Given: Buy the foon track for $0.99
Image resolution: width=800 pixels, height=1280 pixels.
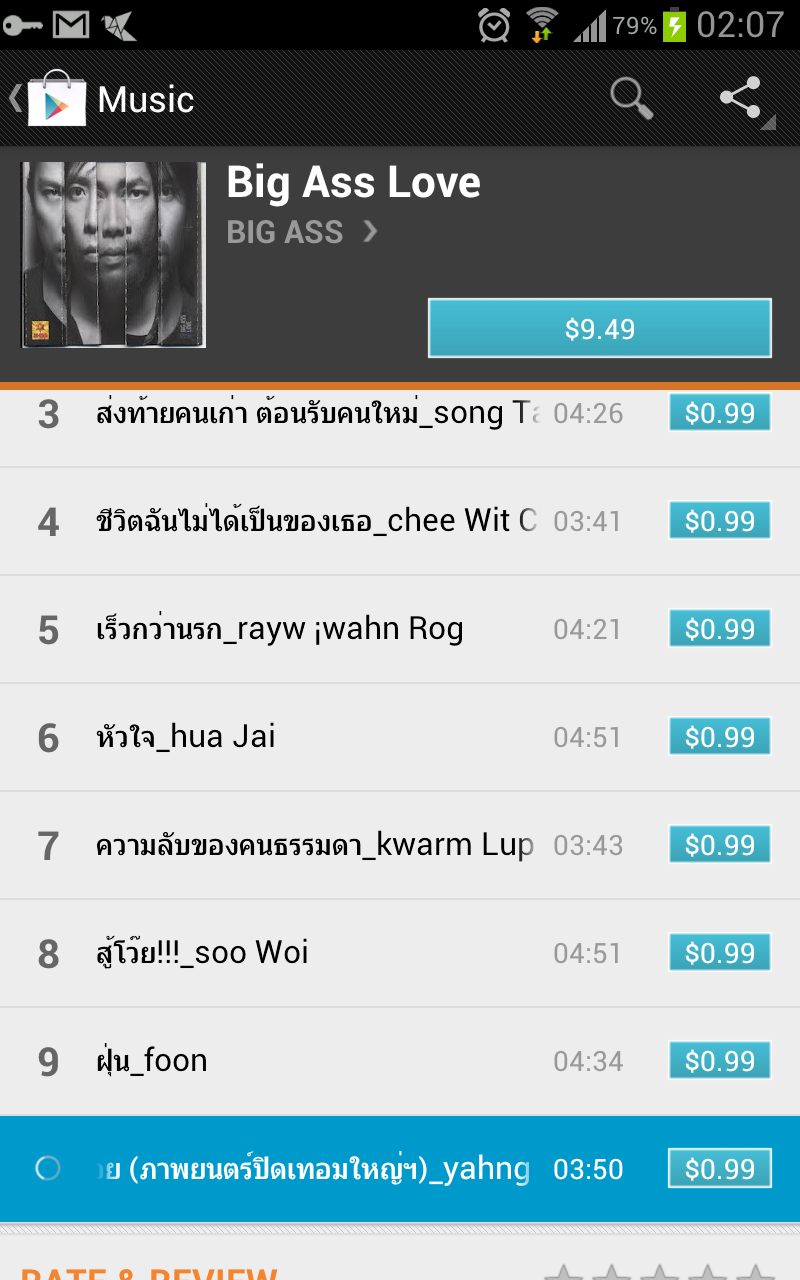Looking at the screenshot, I should (x=720, y=1061).
